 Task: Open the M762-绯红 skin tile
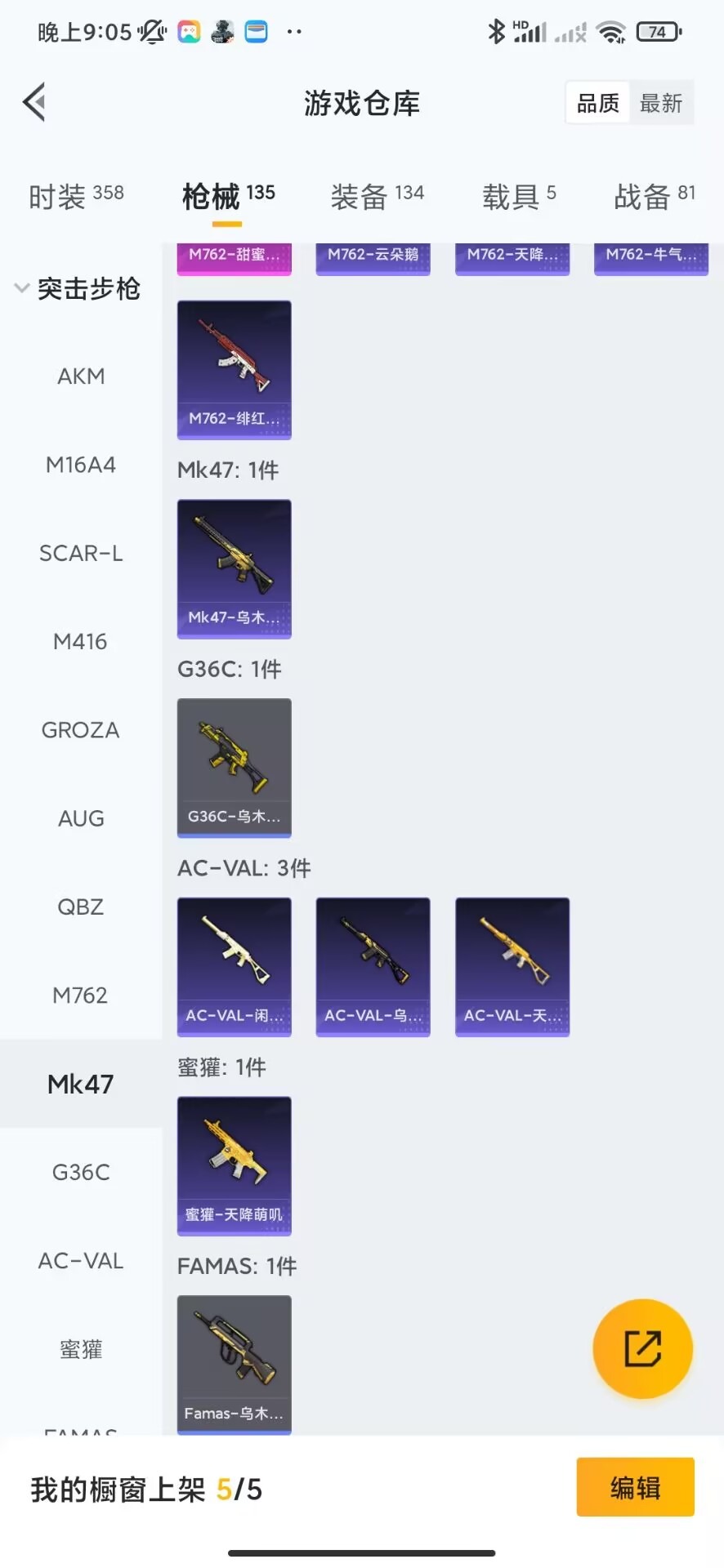pos(235,370)
